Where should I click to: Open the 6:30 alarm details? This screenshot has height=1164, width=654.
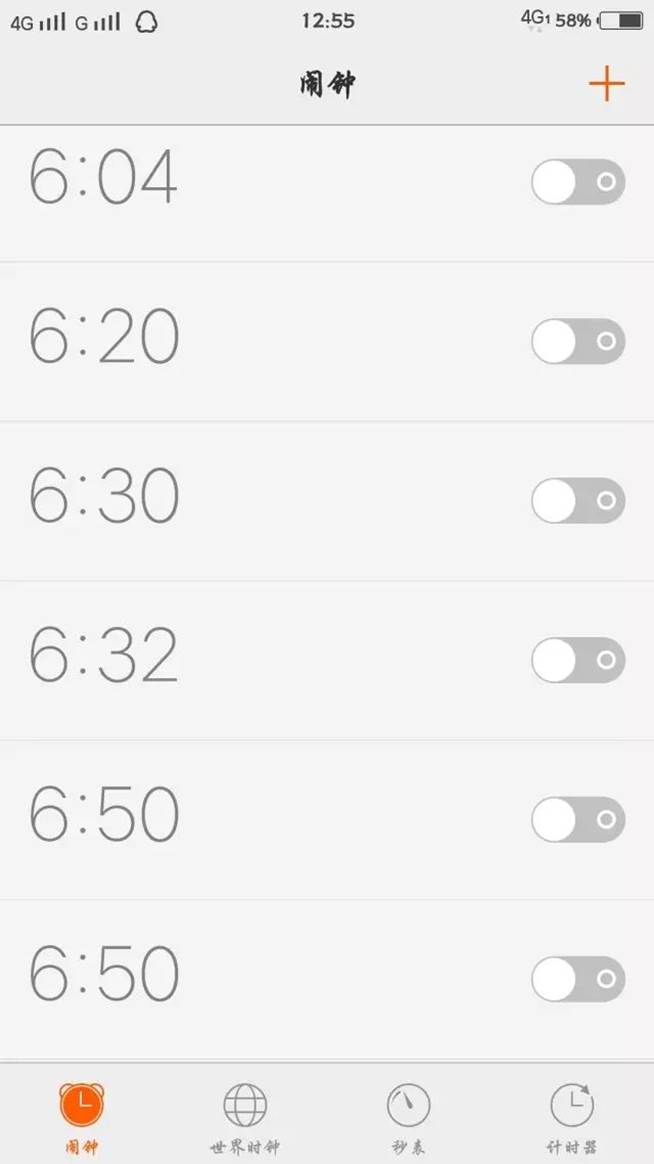coord(104,496)
